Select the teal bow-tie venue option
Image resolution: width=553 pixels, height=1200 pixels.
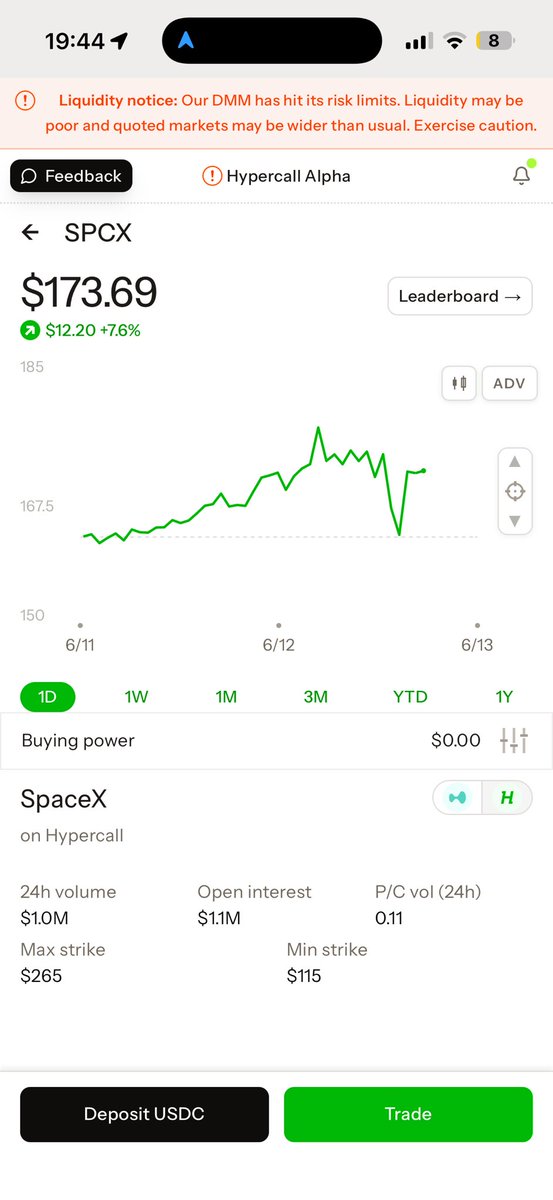458,798
